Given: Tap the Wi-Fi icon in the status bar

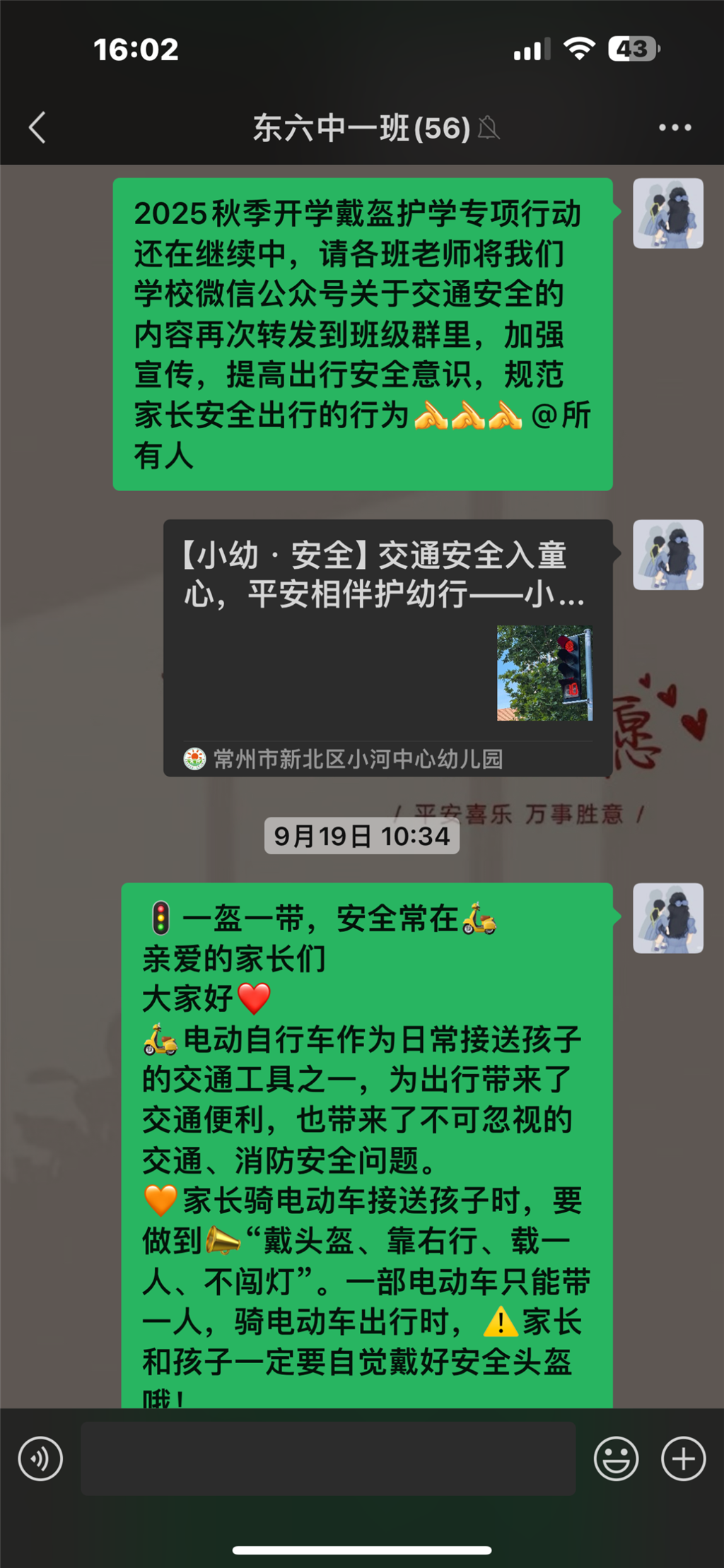Looking at the screenshot, I should [x=579, y=48].
